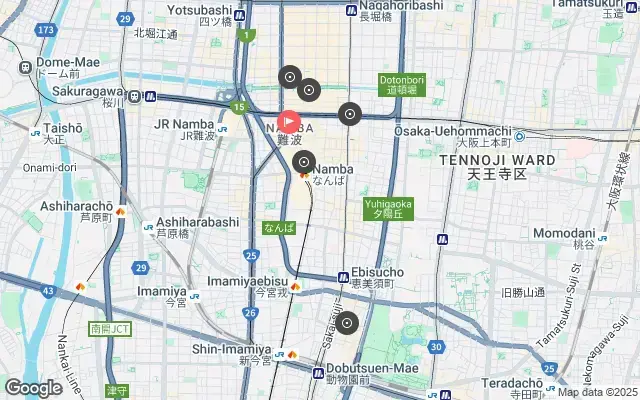Select the circle marker above Dobutsuen-Mae
Image resolution: width=640 pixels, height=400 pixels.
tap(347, 323)
